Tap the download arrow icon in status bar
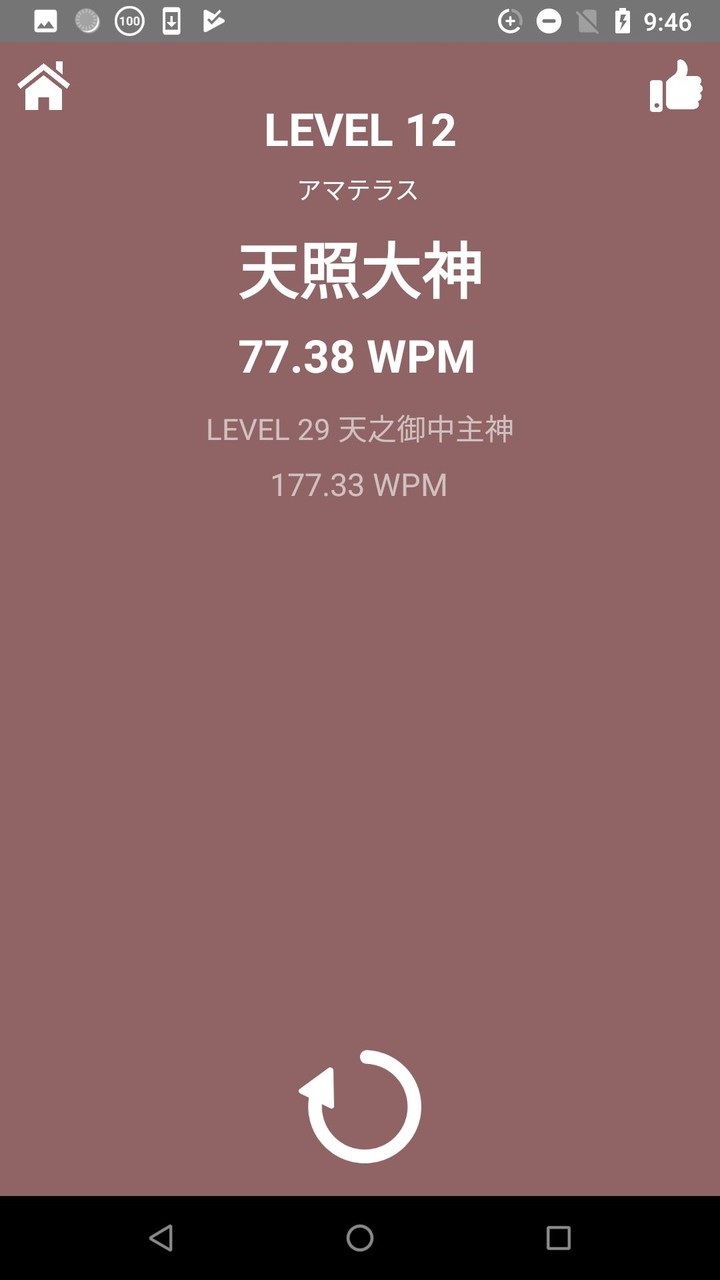The width and height of the screenshot is (720, 1280). pos(171,20)
